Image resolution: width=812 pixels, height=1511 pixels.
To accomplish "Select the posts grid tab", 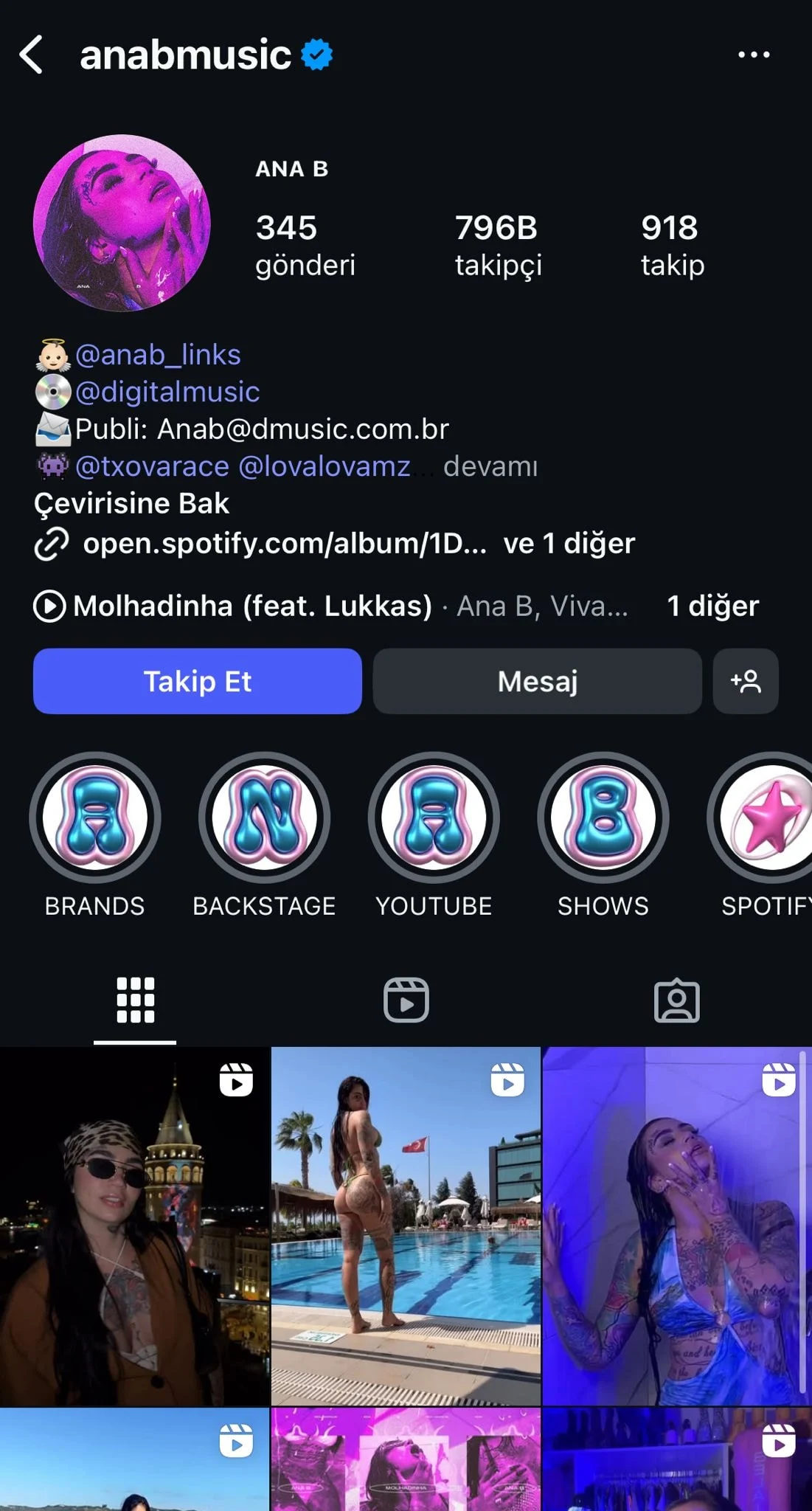I will [136, 1000].
